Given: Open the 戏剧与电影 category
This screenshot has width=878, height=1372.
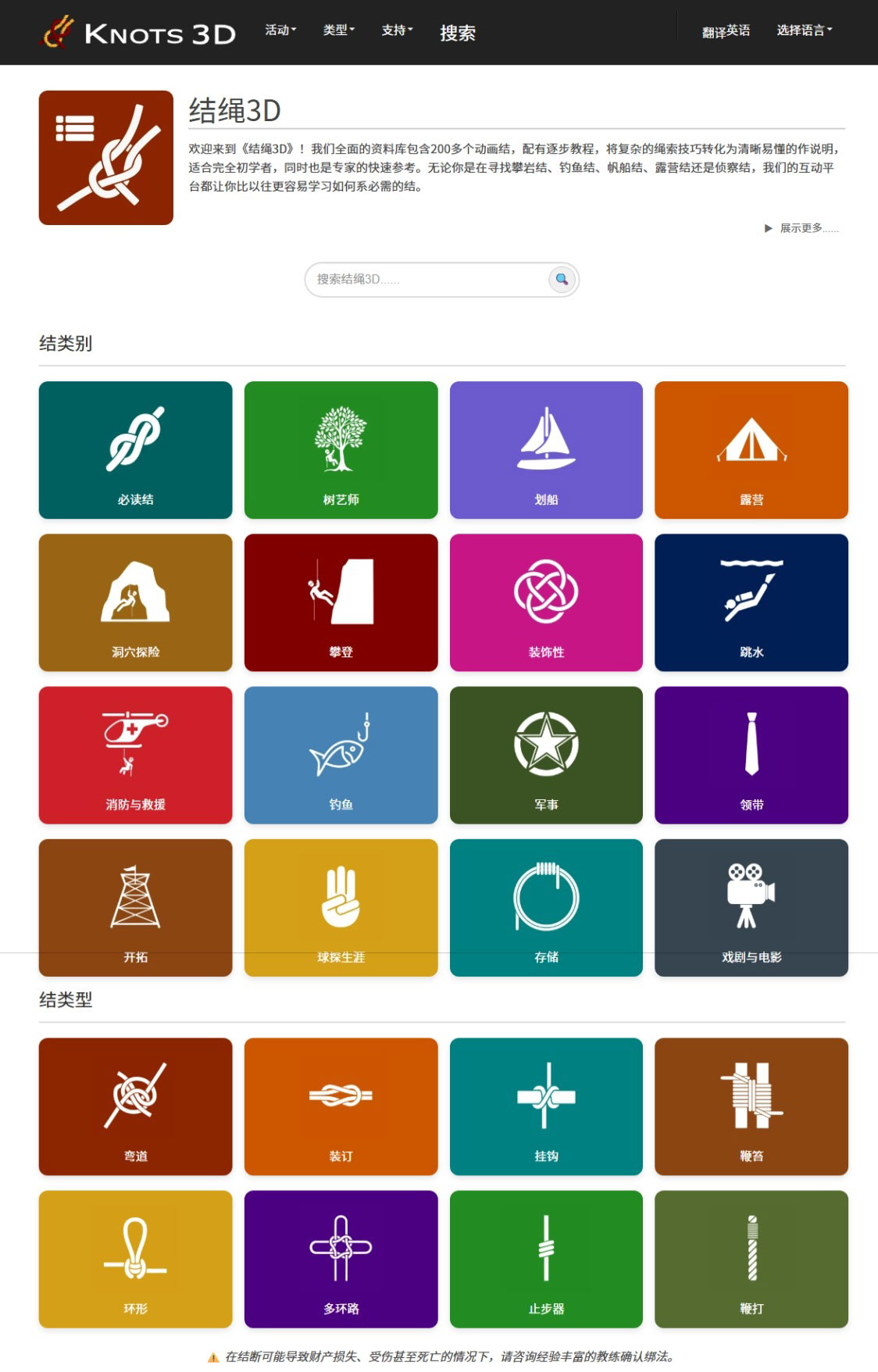Looking at the screenshot, I should 751,907.
